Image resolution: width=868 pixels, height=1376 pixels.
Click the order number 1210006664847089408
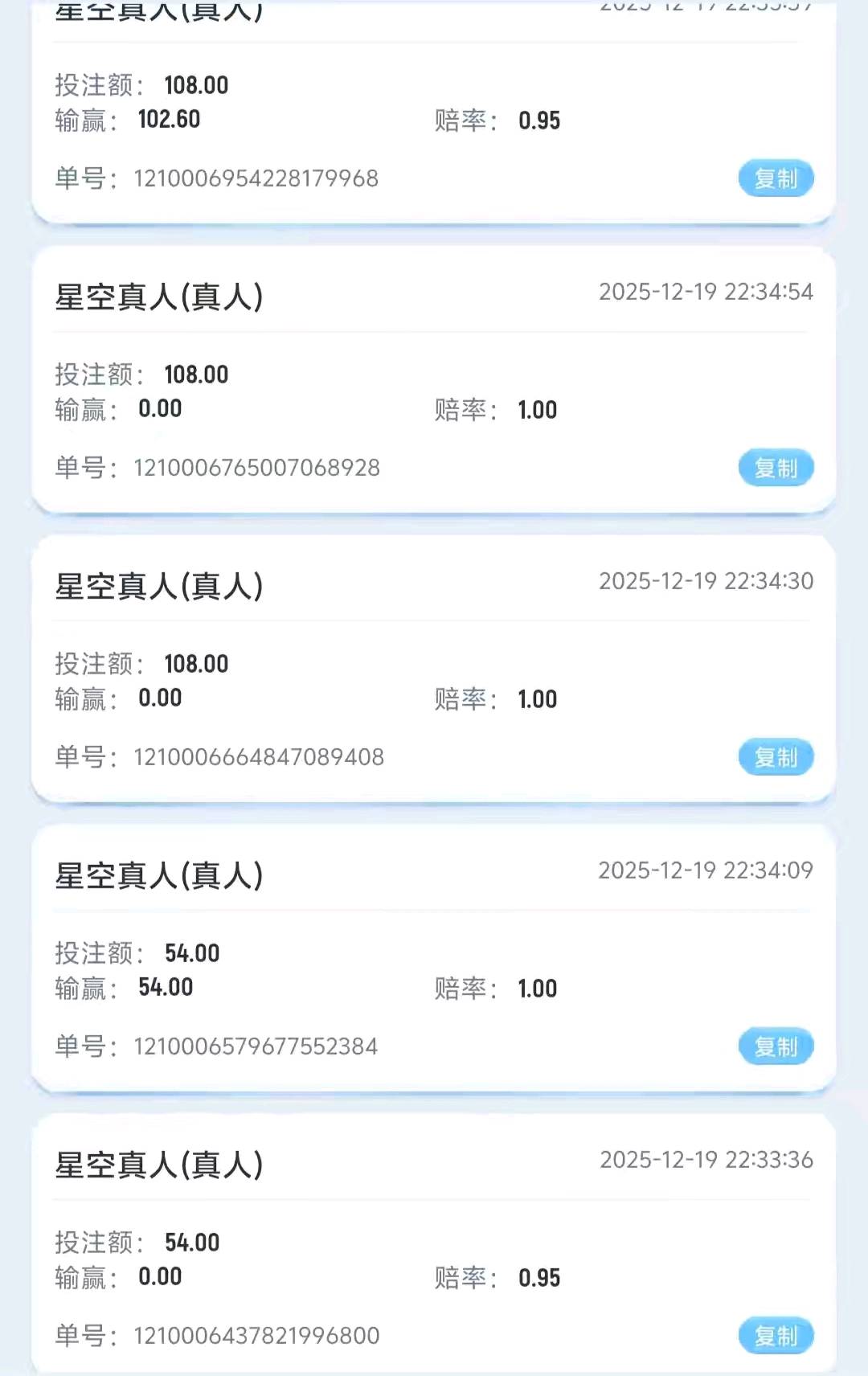click(x=257, y=756)
